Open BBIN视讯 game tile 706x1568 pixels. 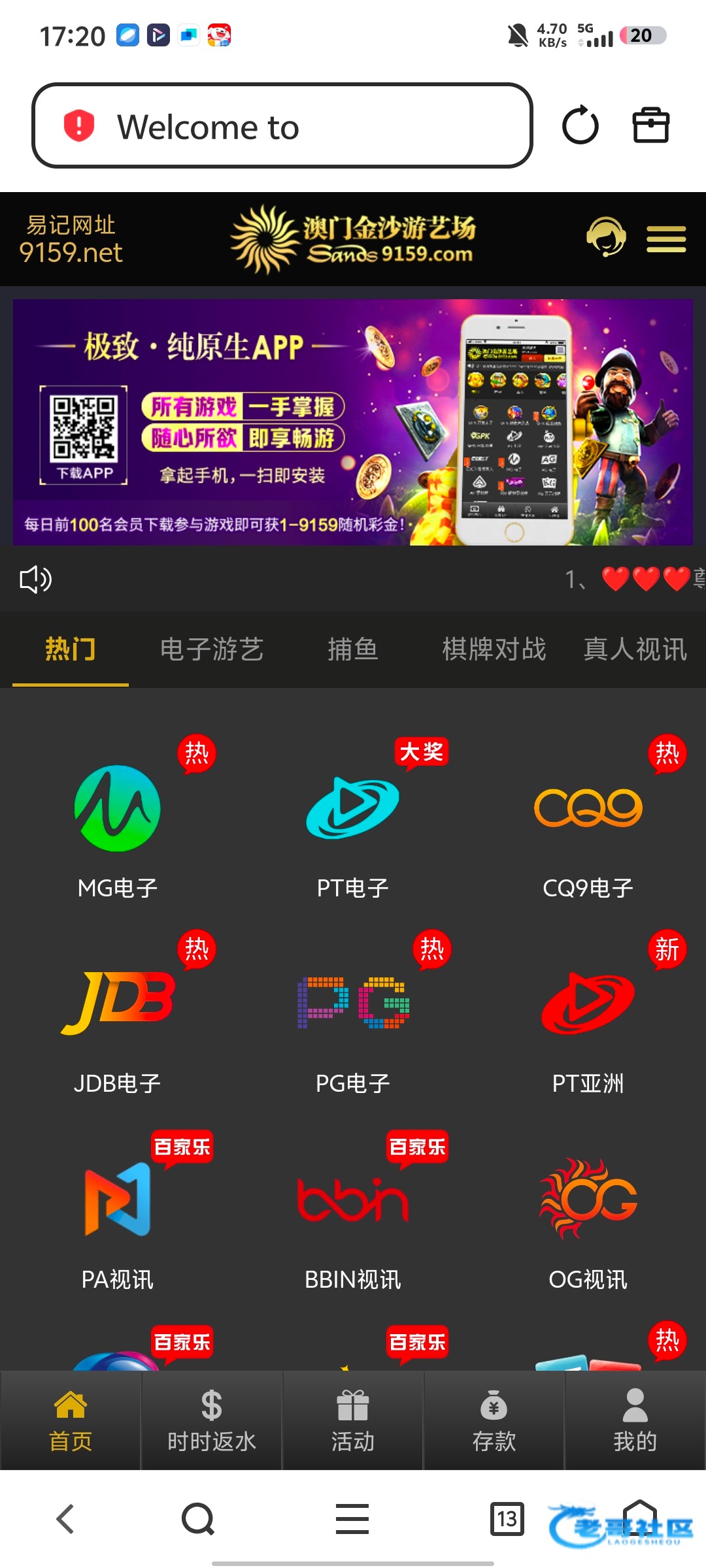pyautogui.click(x=353, y=1215)
